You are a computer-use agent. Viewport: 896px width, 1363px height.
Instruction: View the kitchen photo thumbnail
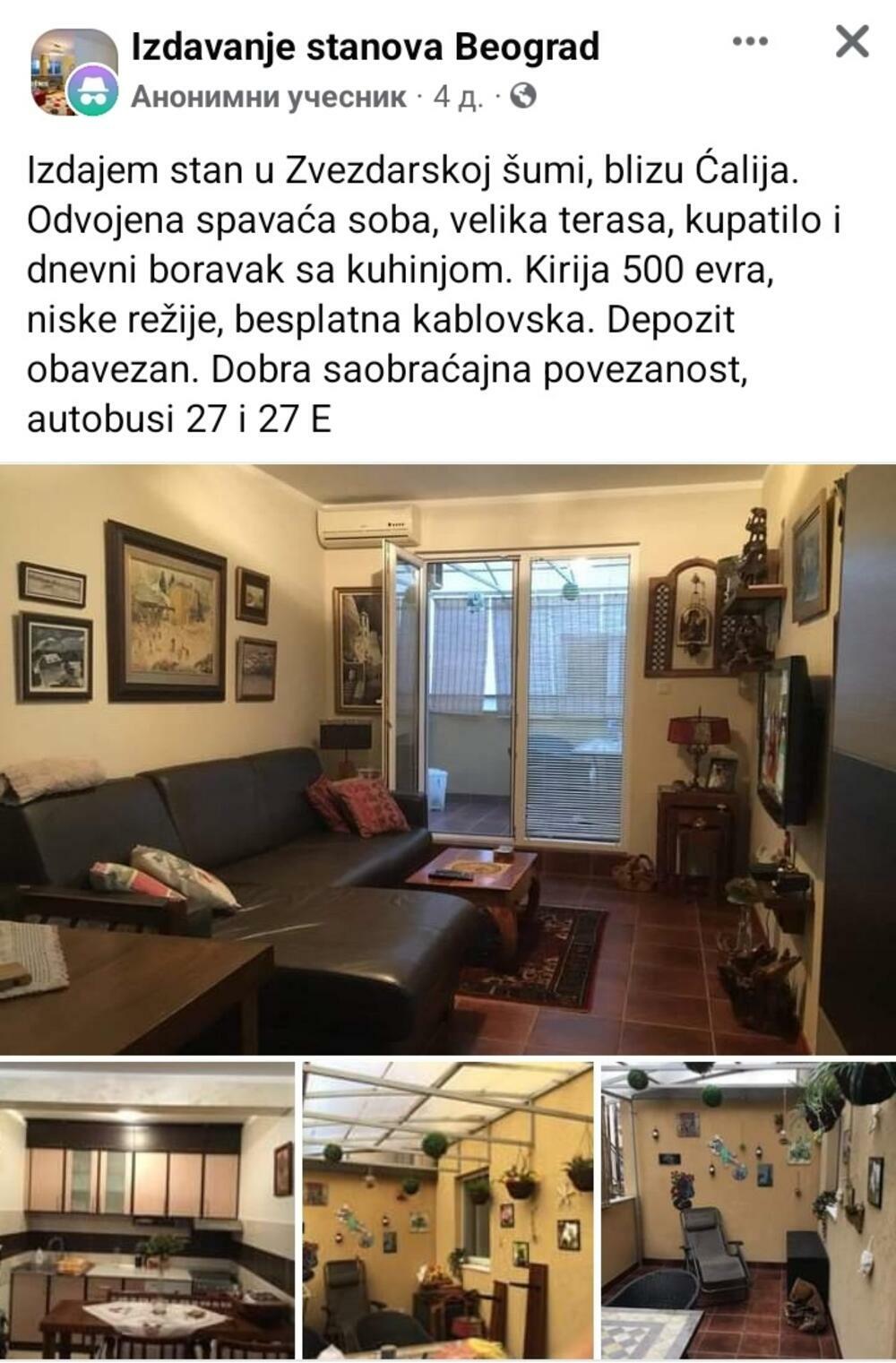tap(147, 1210)
